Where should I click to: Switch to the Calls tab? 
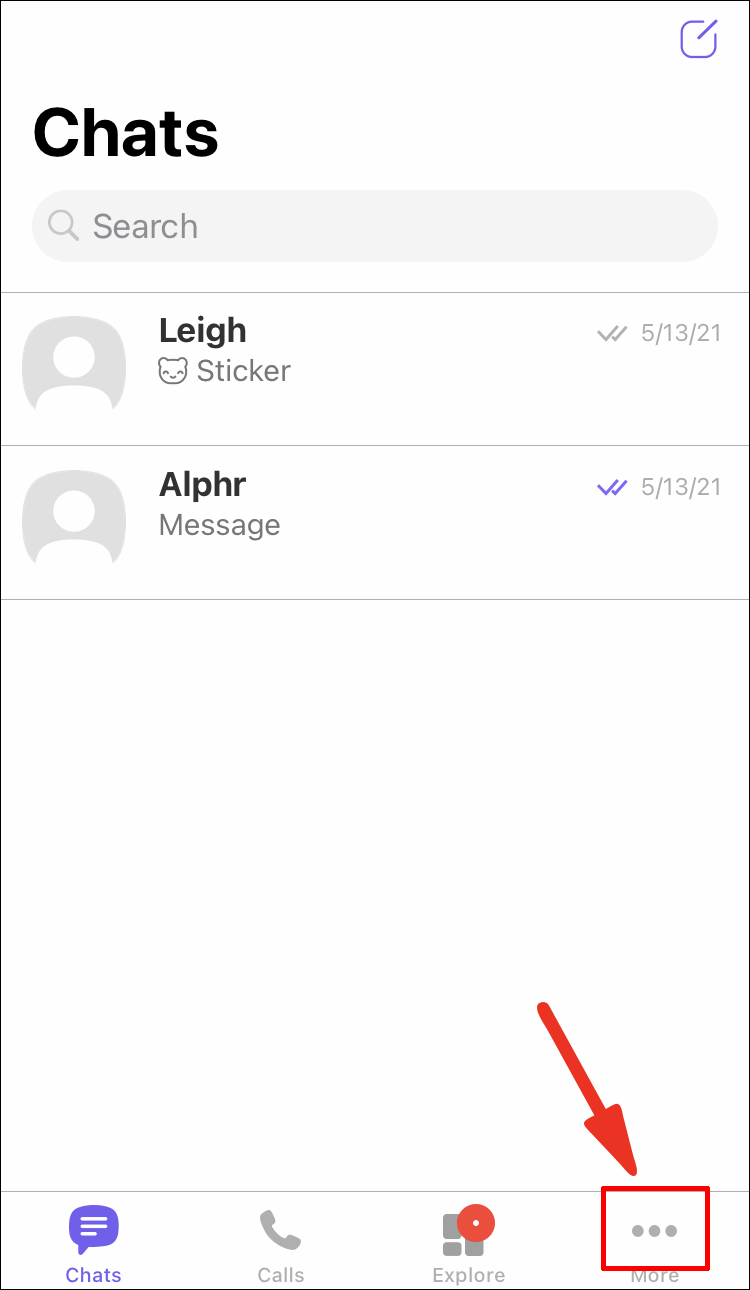pos(280,1241)
